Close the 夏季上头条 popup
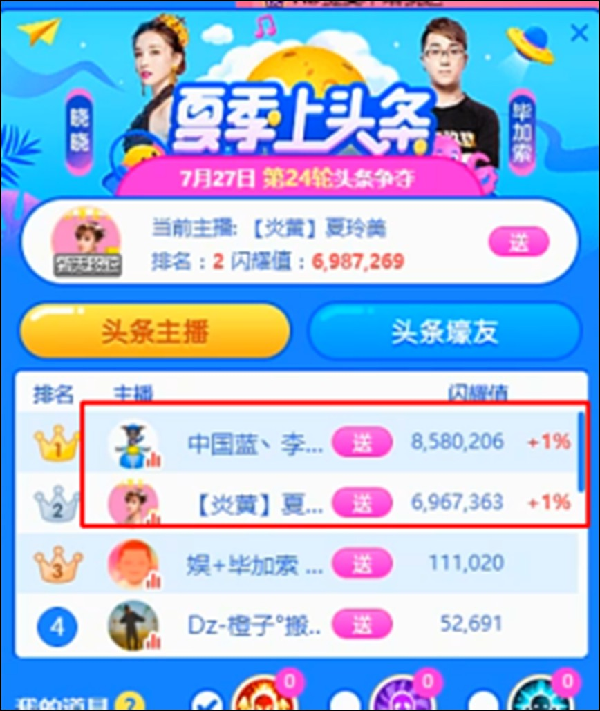This screenshot has width=600, height=711. [579, 33]
